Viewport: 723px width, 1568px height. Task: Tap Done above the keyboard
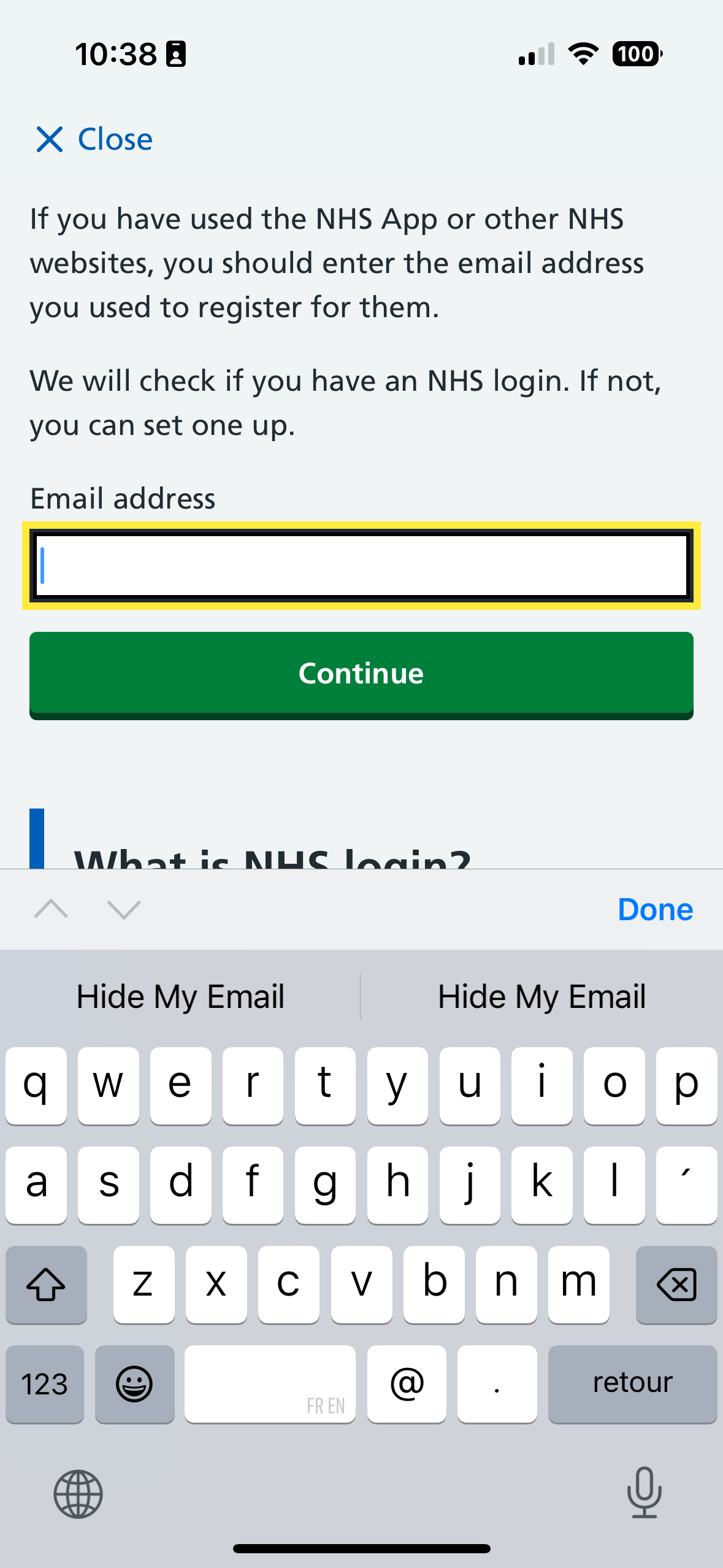[655, 909]
